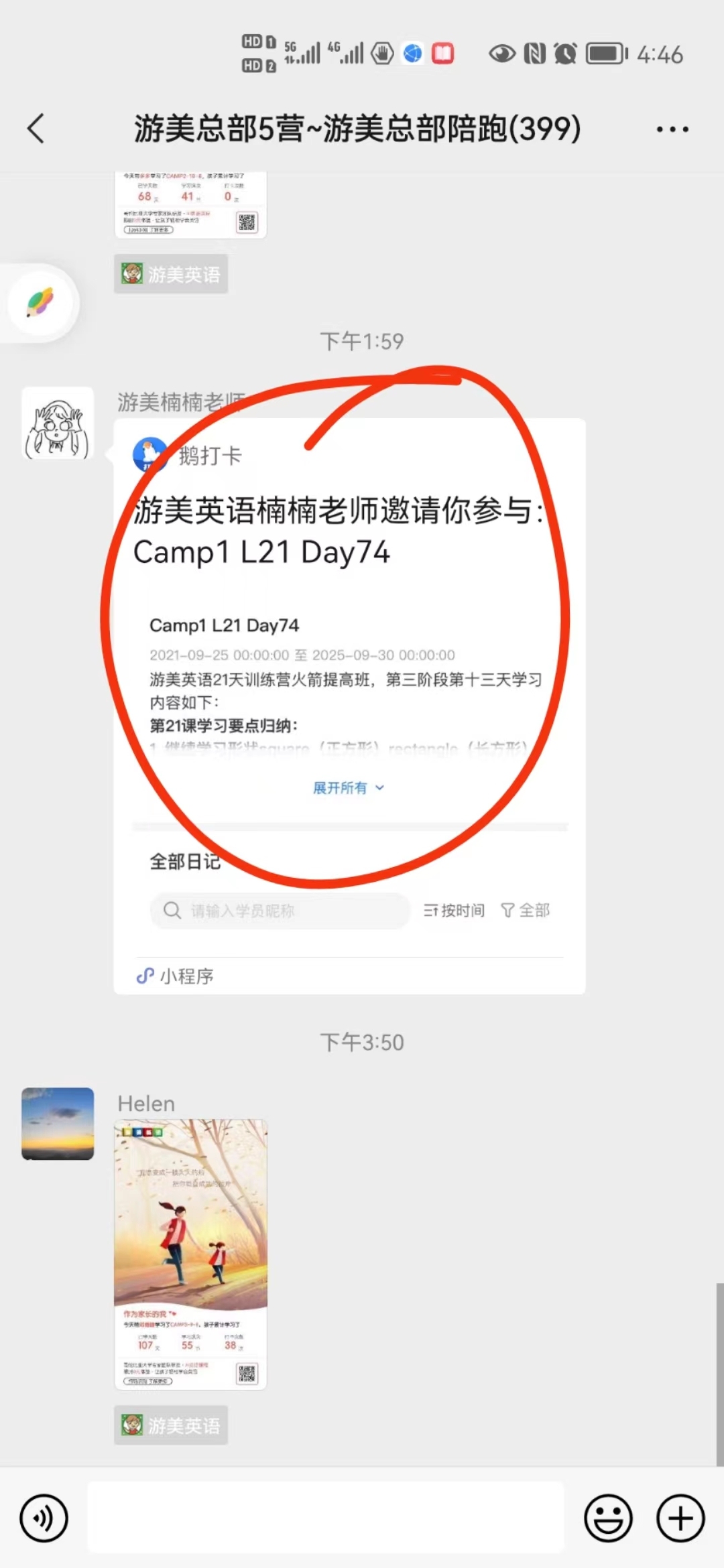The height and width of the screenshot is (1568, 724).
Task: Open the emoji picker
Action: (x=608, y=1518)
